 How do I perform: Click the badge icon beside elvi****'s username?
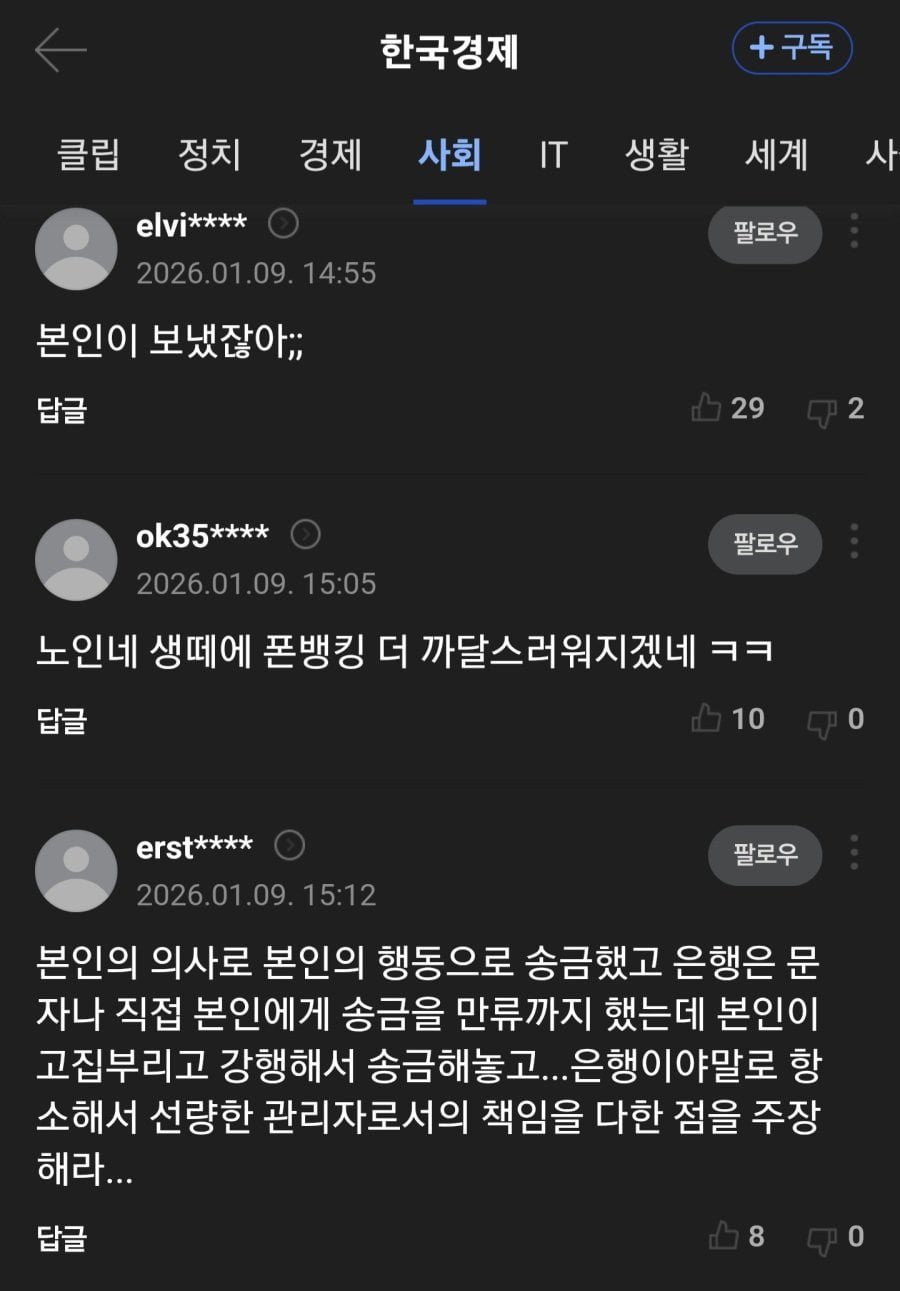(x=283, y=224)
